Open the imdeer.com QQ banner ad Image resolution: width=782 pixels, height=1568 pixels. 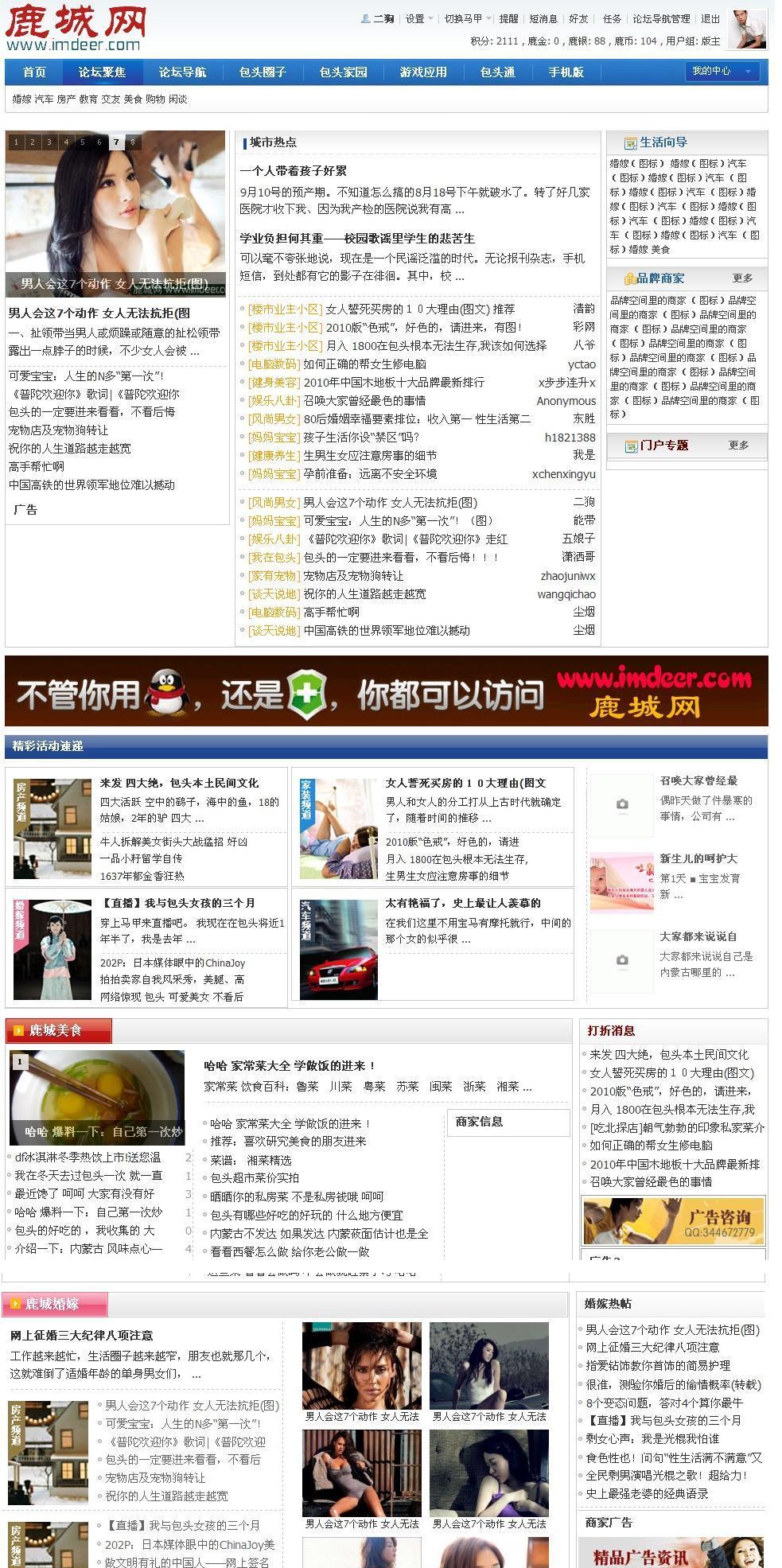tap(386, 691)
